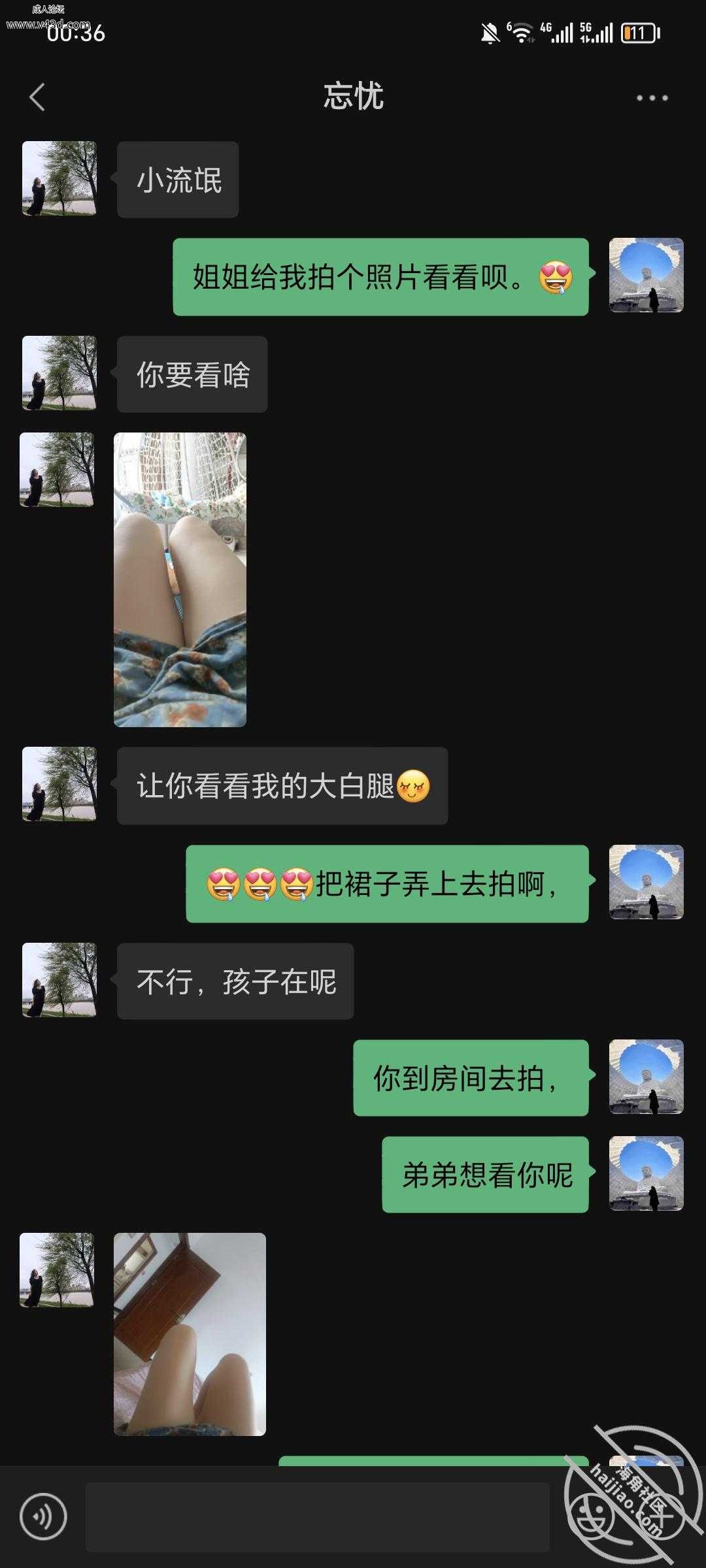
Task: Go back from the 忘忧 chat
Action: (37, 97)
